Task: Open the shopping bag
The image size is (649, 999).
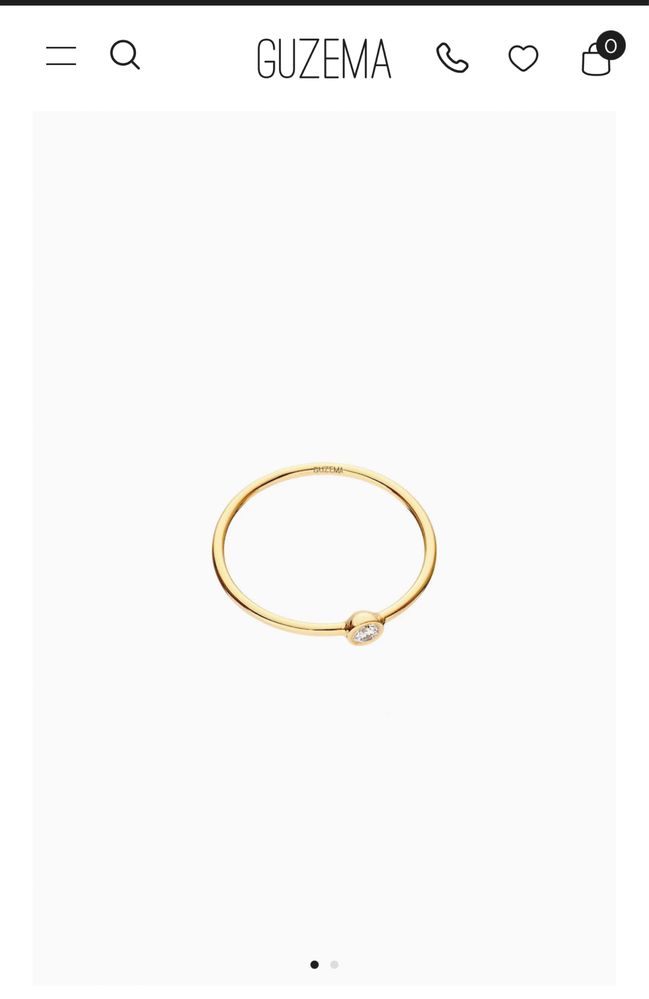Action: coord(598,58)
